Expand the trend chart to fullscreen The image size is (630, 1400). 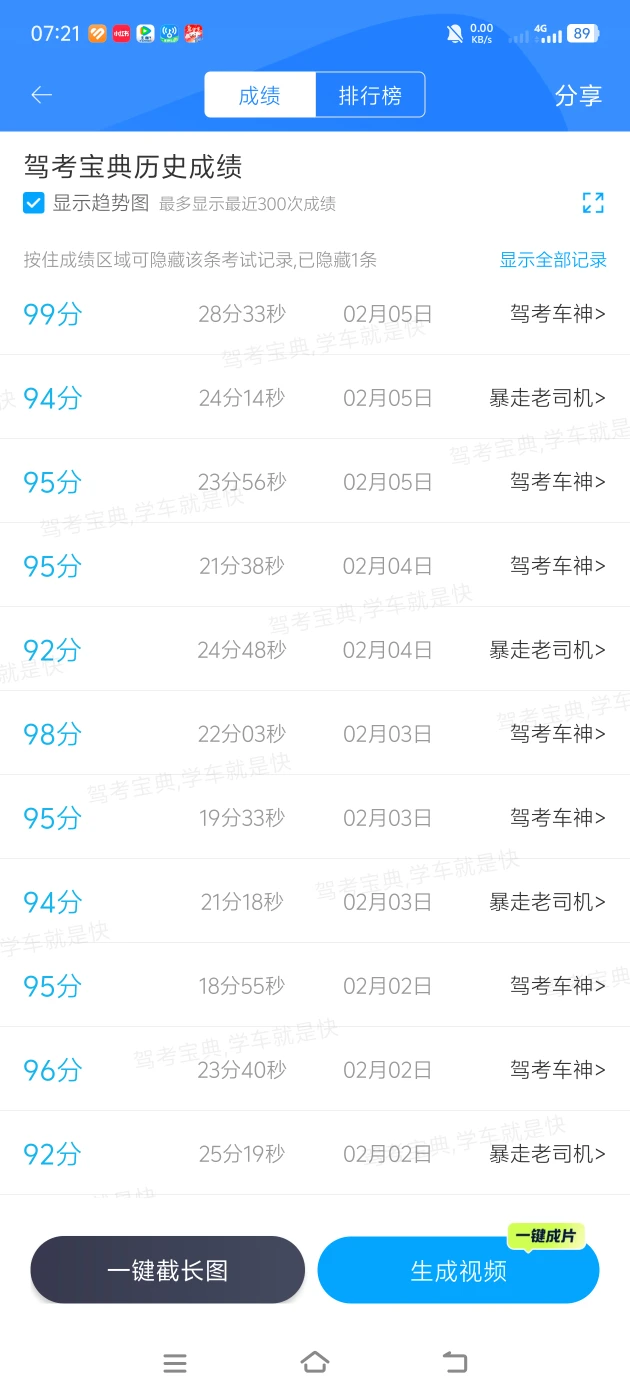[x=593, y=203]
